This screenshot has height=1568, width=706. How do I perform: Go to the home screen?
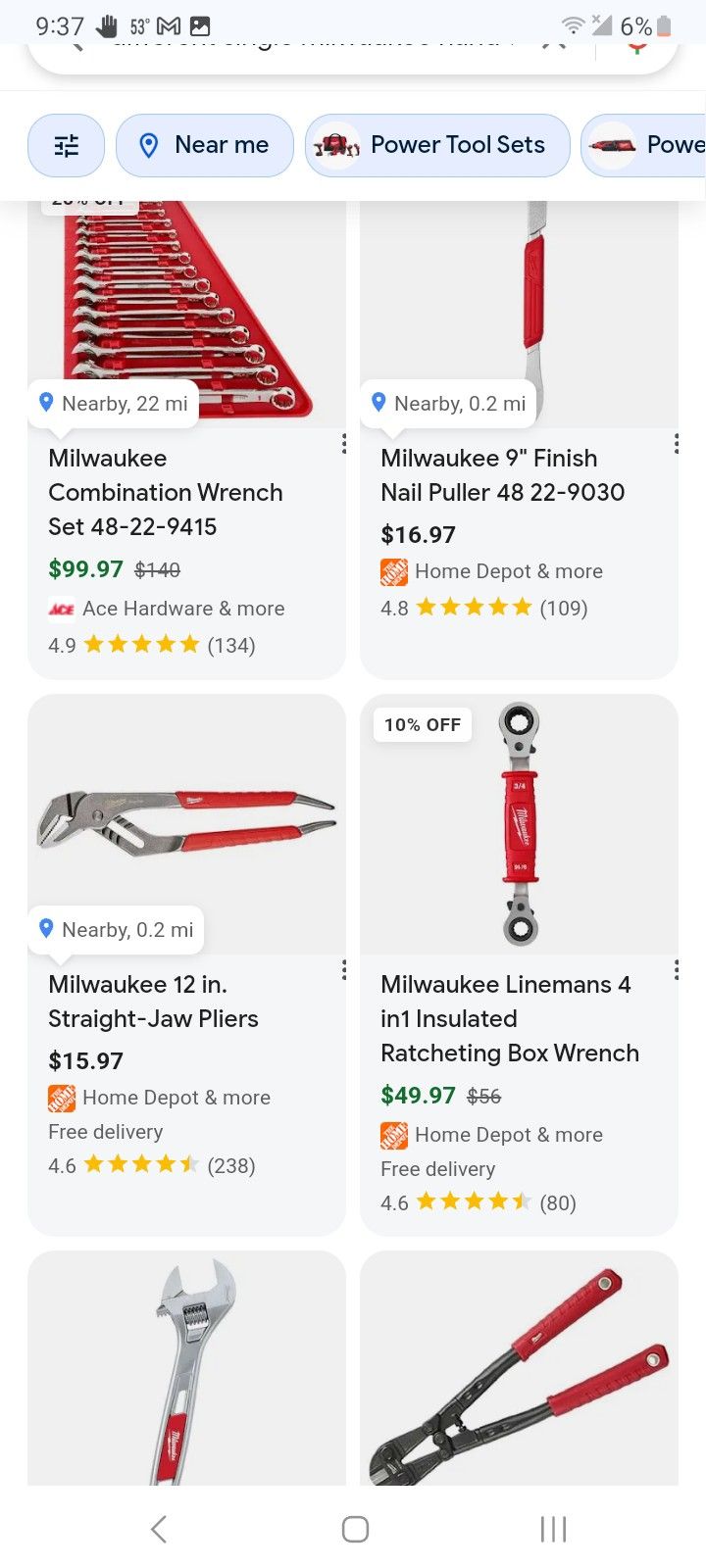(x=355, y=1529)
